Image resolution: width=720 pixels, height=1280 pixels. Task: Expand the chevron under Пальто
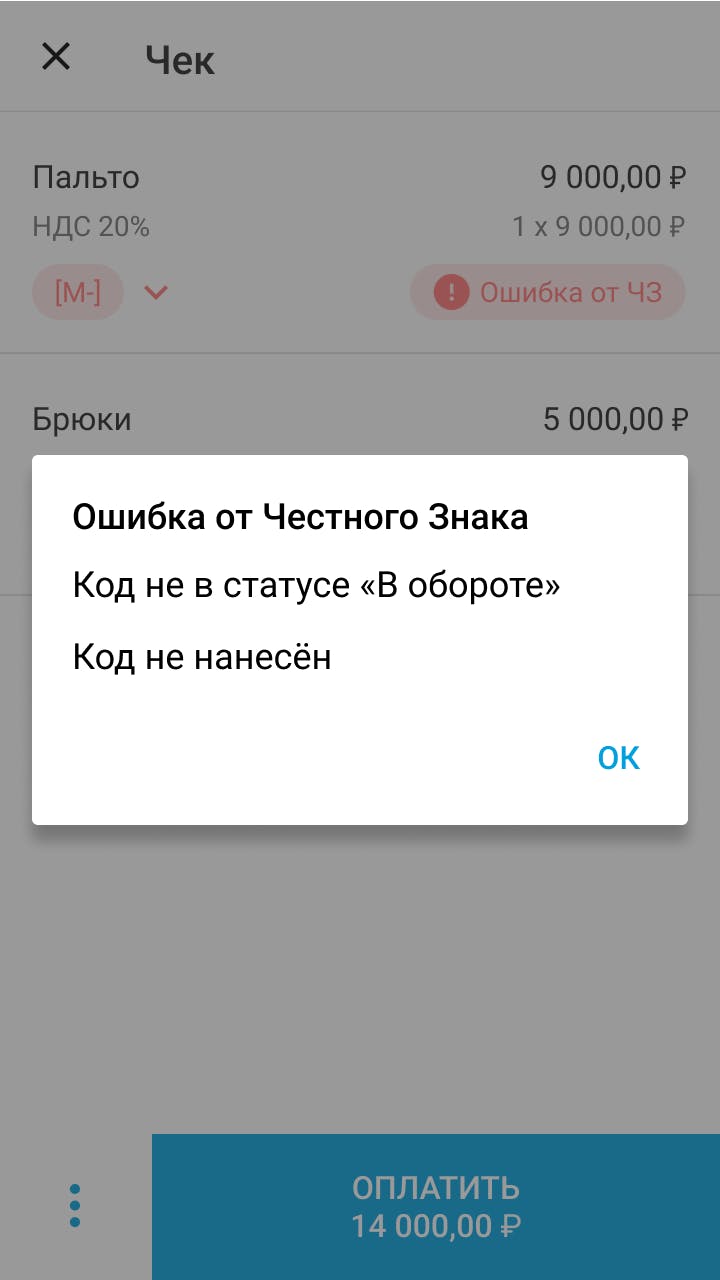coord(156,293)
